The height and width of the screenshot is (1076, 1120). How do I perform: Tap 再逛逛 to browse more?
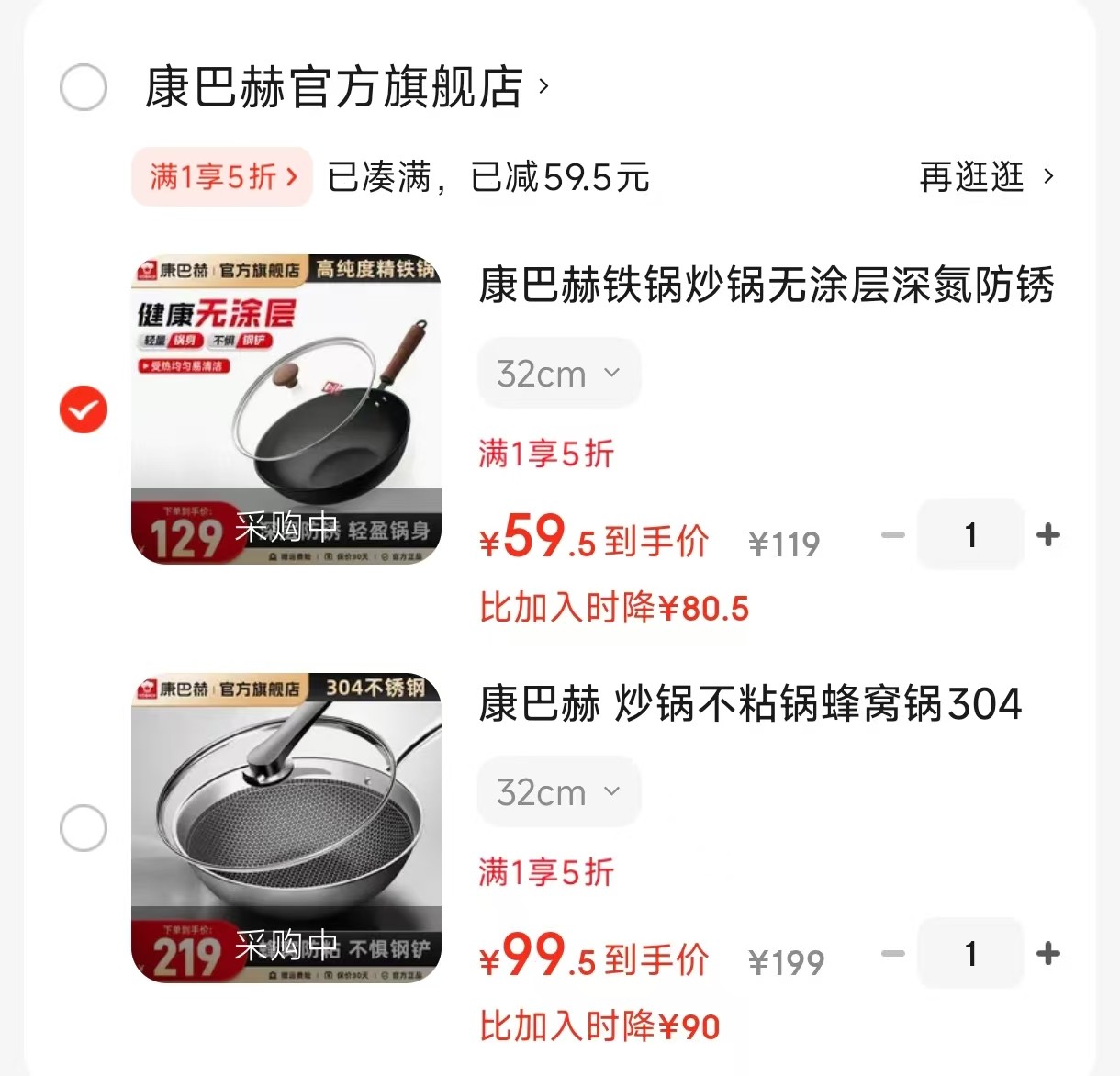click(986, 176)
